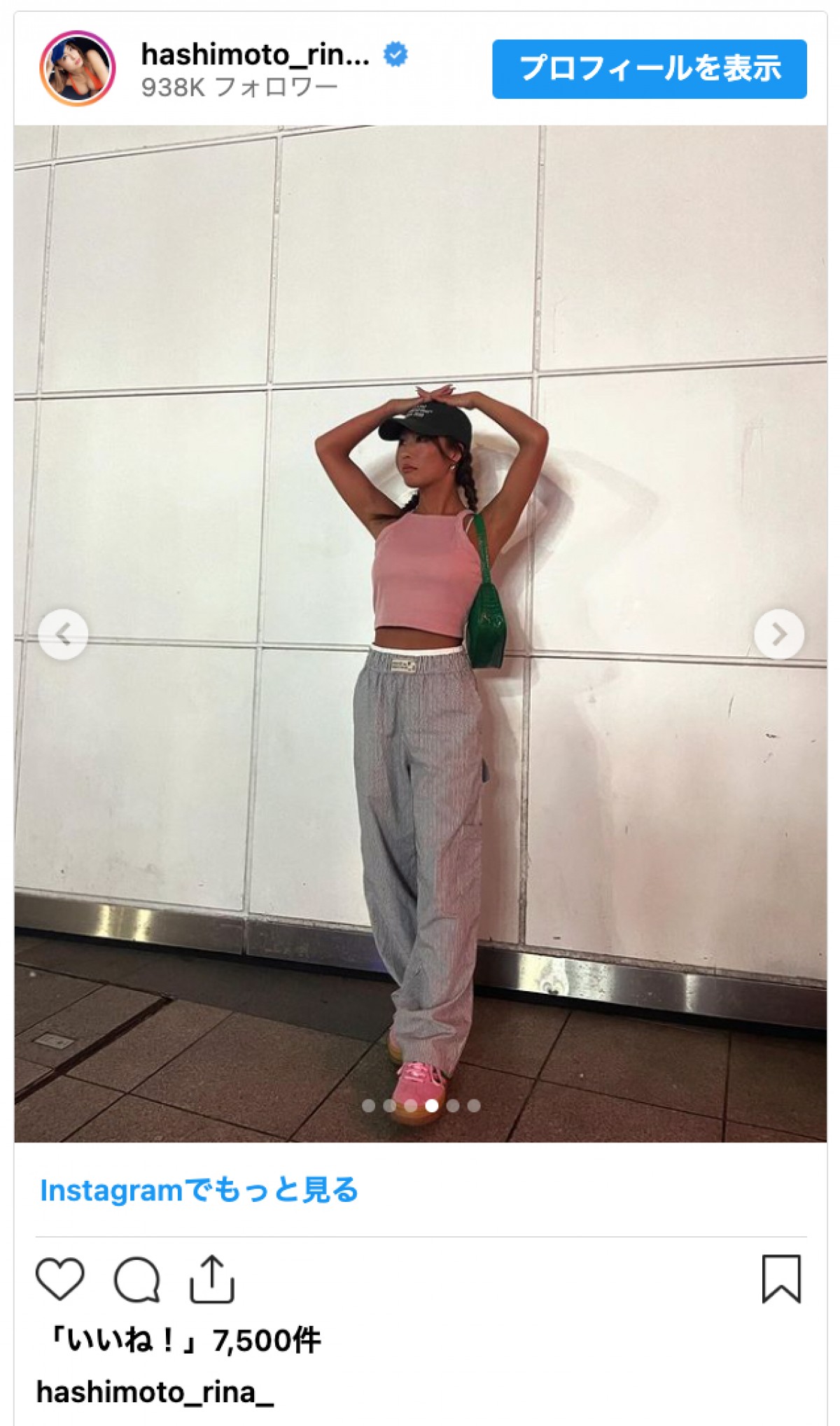Open the hashimoto_rina_ caption username
Viewport: 840px width, 1426px height.
pyautogui.click(x=155, y=1392)
